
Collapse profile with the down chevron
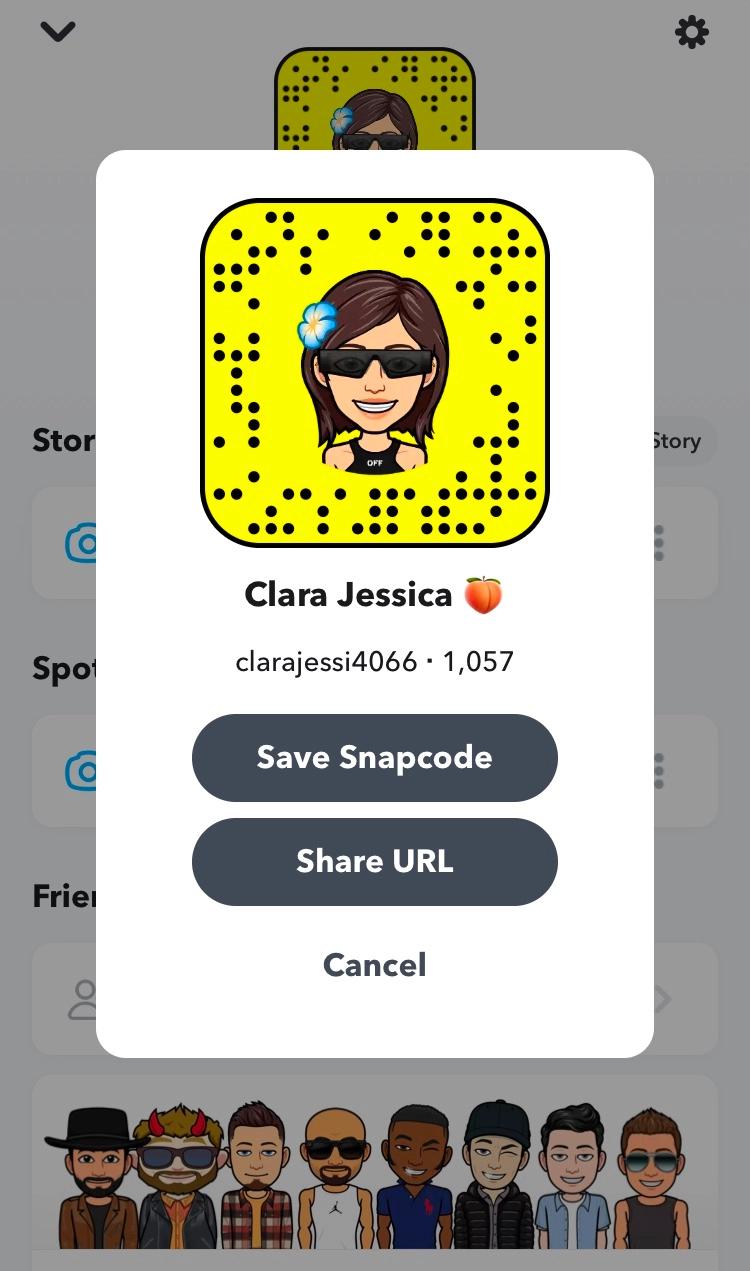(x=58, y=32)
